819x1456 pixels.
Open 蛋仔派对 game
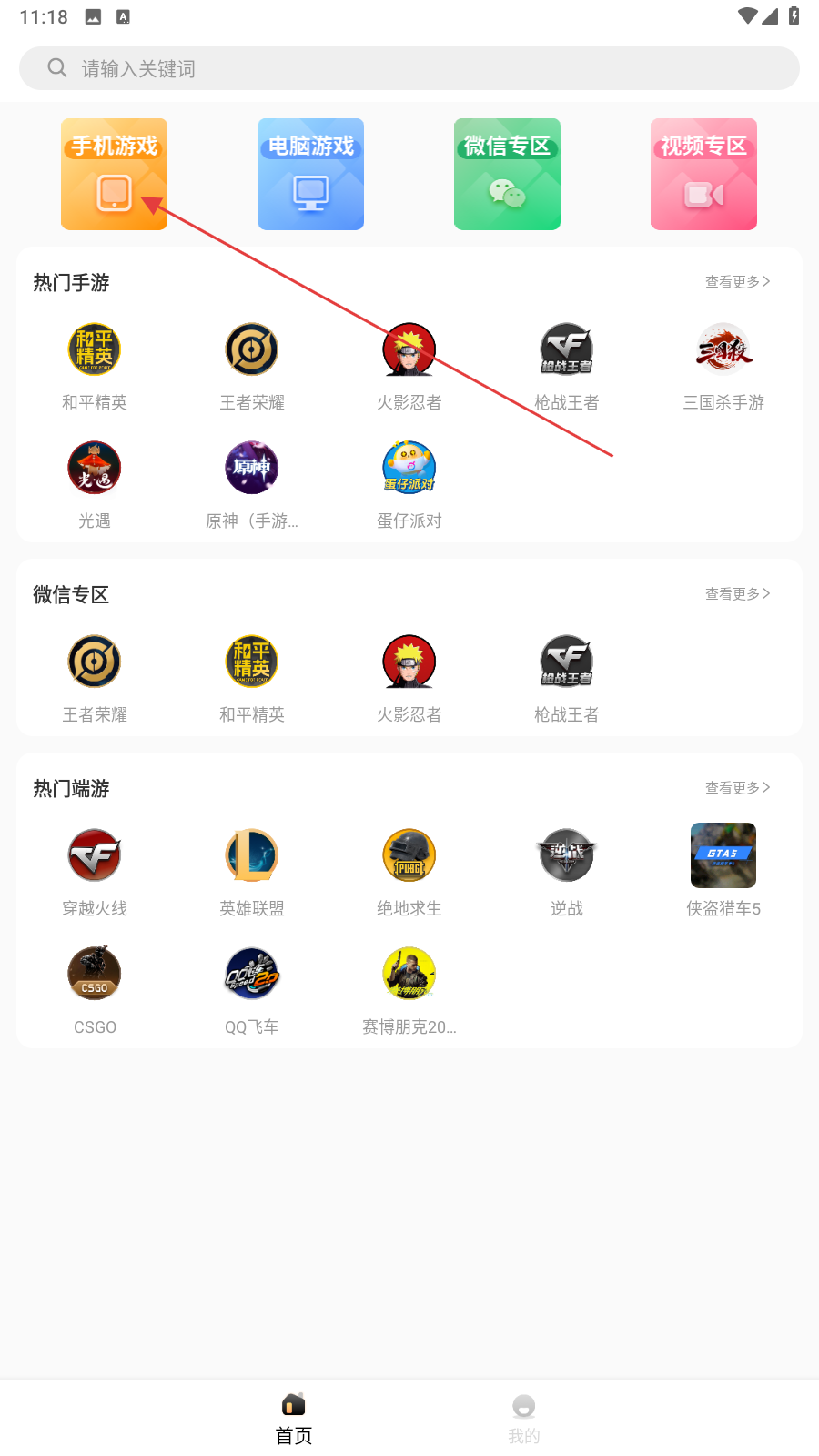click(409, 483)
